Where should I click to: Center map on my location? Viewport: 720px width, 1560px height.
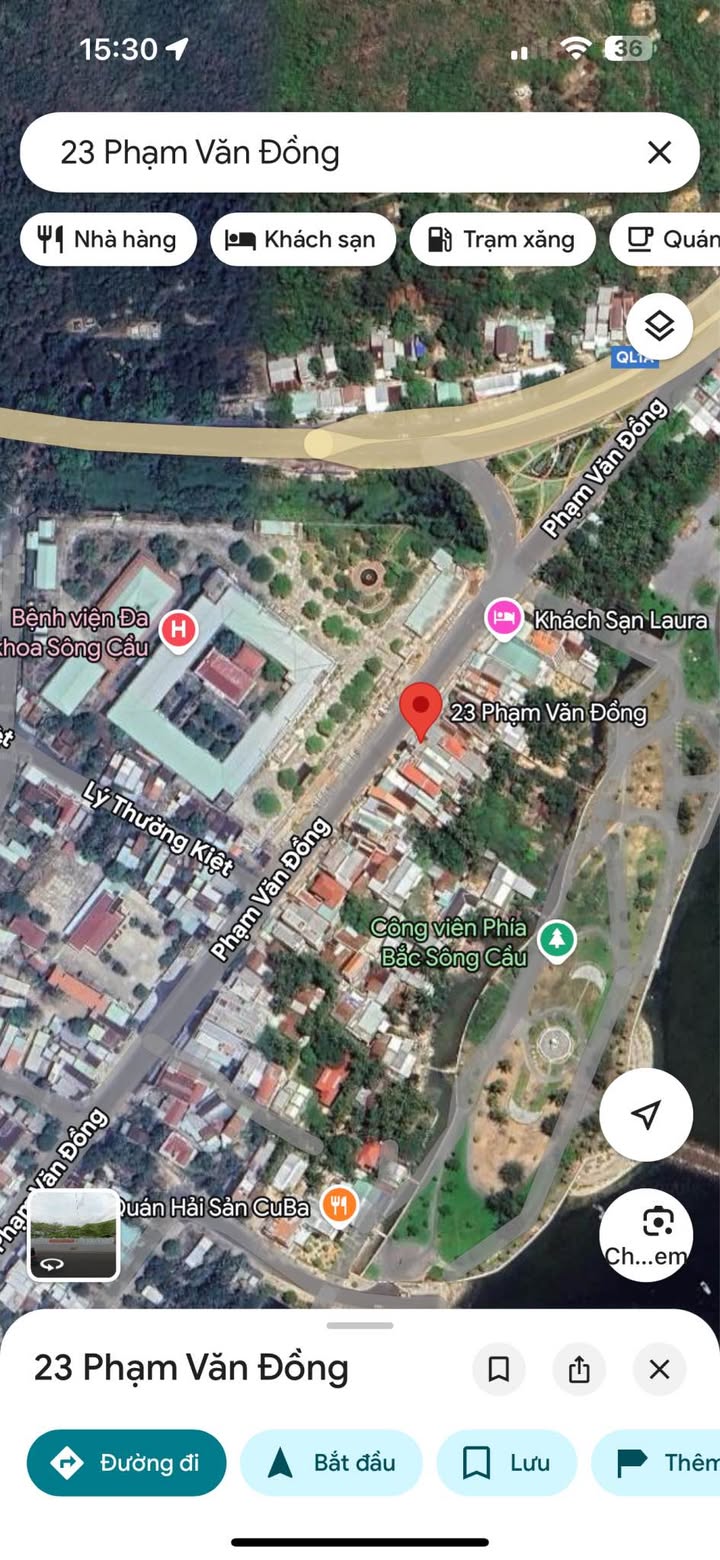[x=646, y=1114]
